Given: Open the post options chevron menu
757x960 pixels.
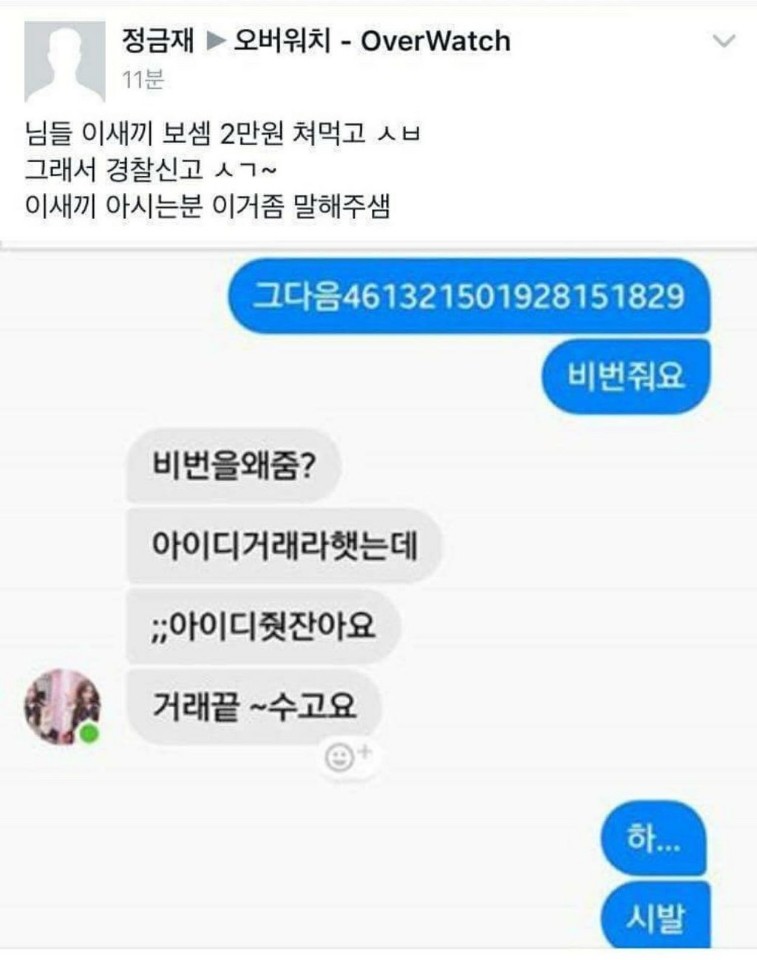Looking at the screenshot, I should 723,42.
